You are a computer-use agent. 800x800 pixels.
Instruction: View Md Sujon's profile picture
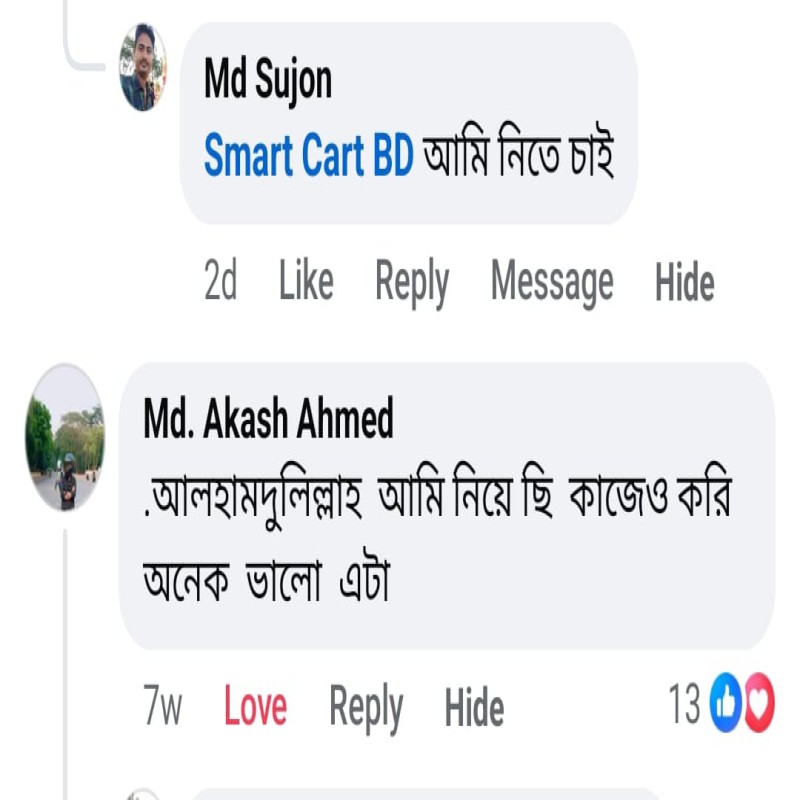pyautogui.click(x=143, y=67)
